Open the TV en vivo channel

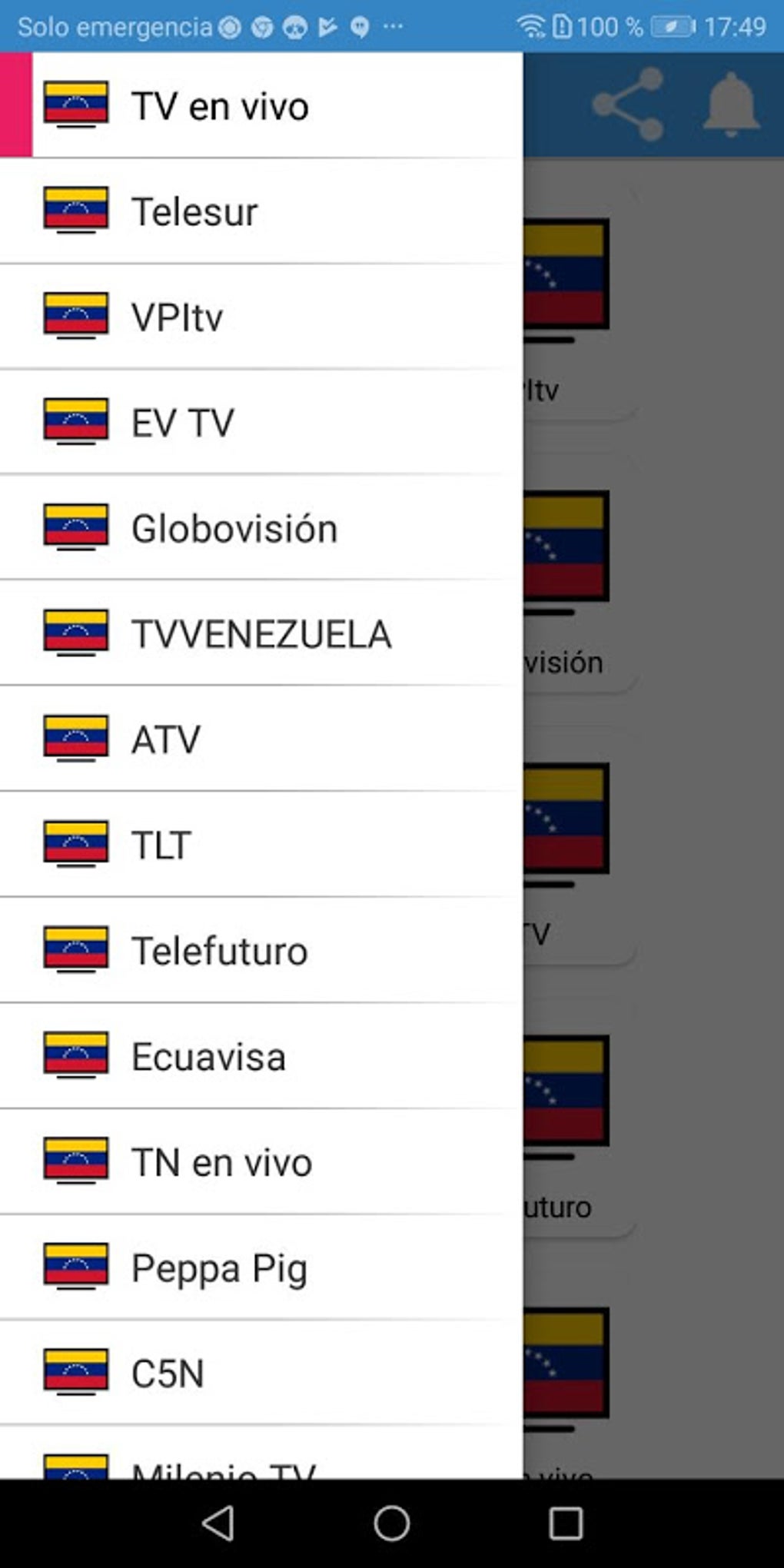point(219,106)
